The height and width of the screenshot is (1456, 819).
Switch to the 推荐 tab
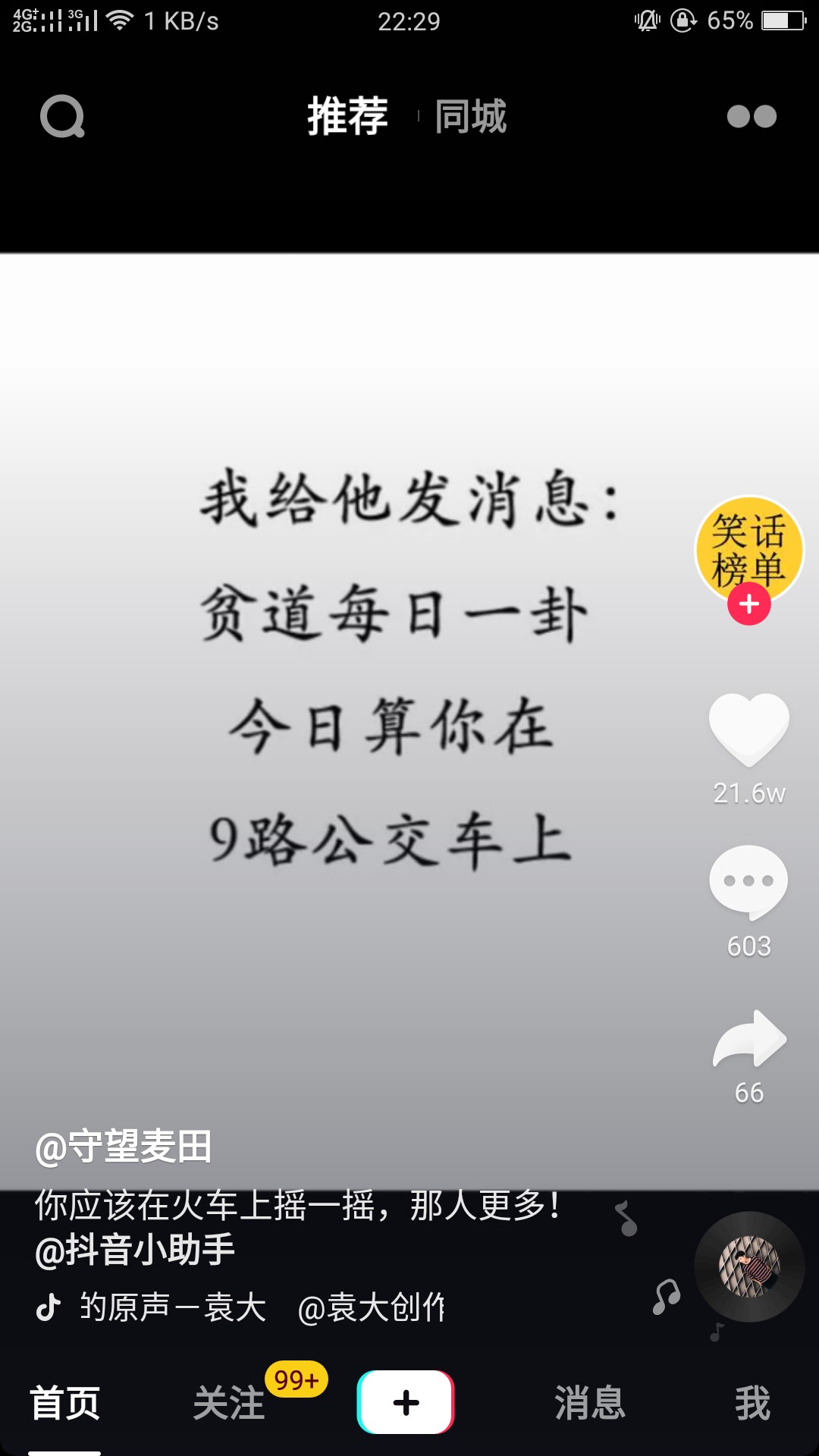347,117
